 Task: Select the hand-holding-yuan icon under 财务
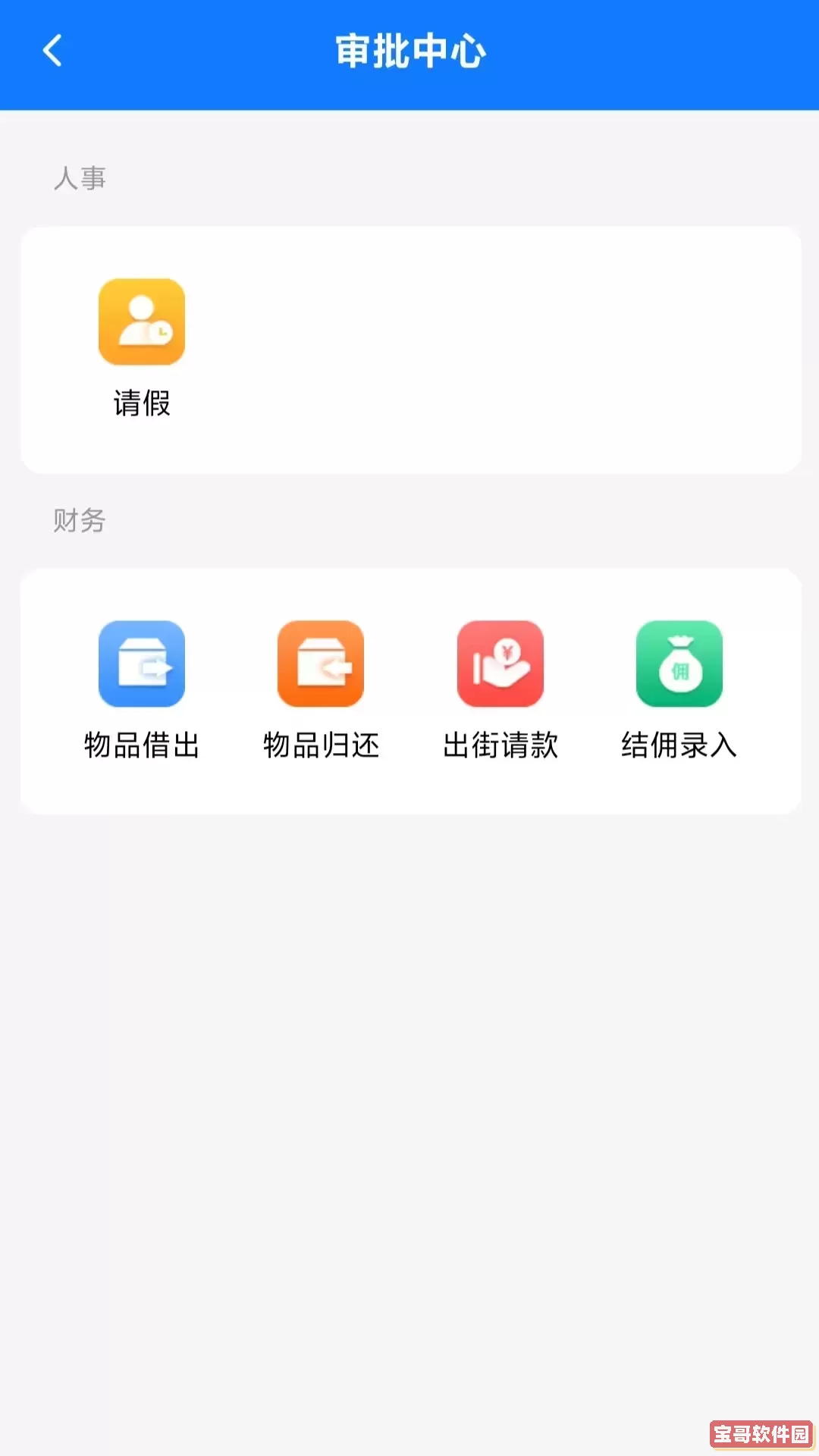[x=500, y=663]
